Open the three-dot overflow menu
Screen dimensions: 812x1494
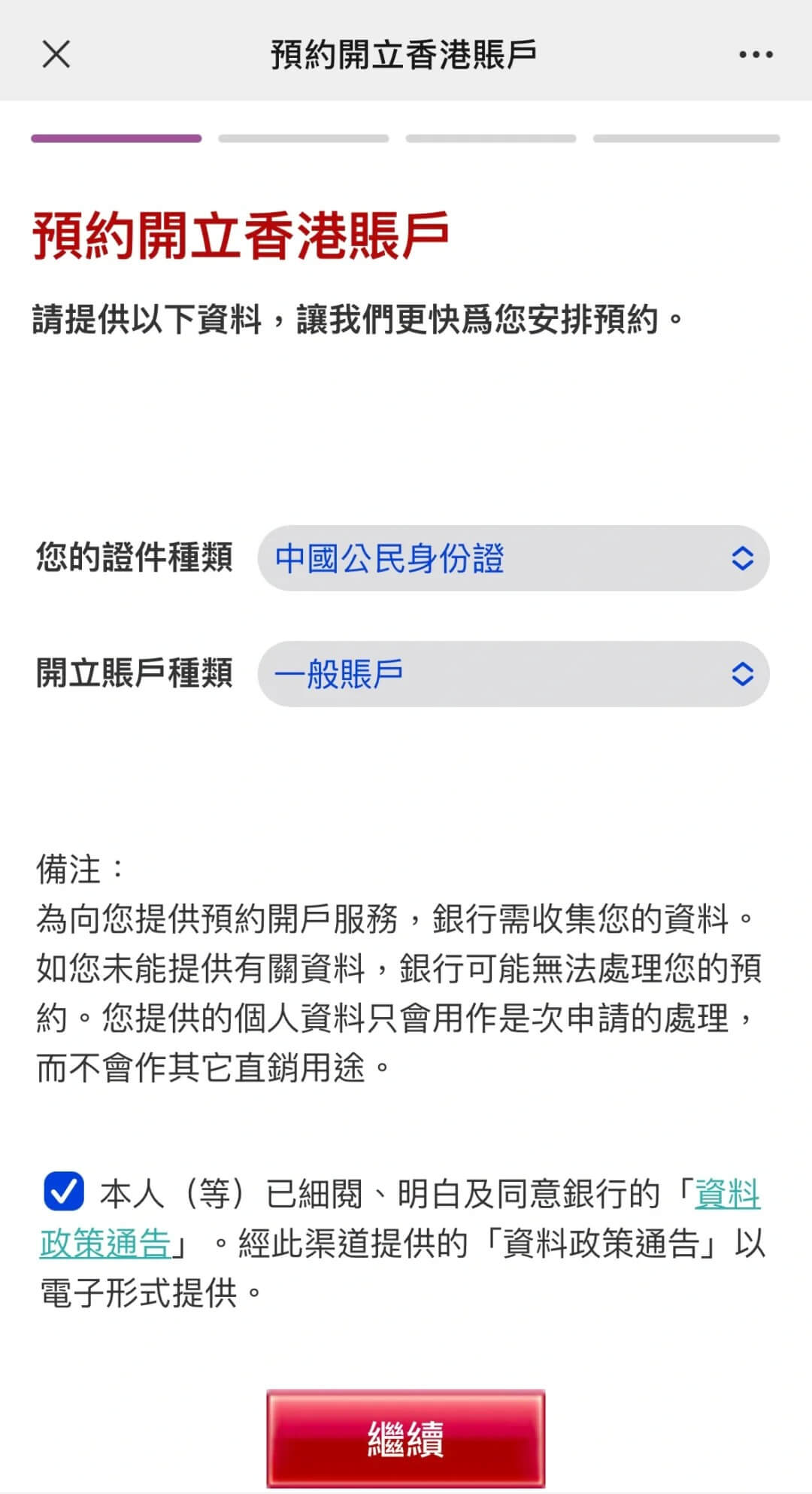(x=755, y=54)
